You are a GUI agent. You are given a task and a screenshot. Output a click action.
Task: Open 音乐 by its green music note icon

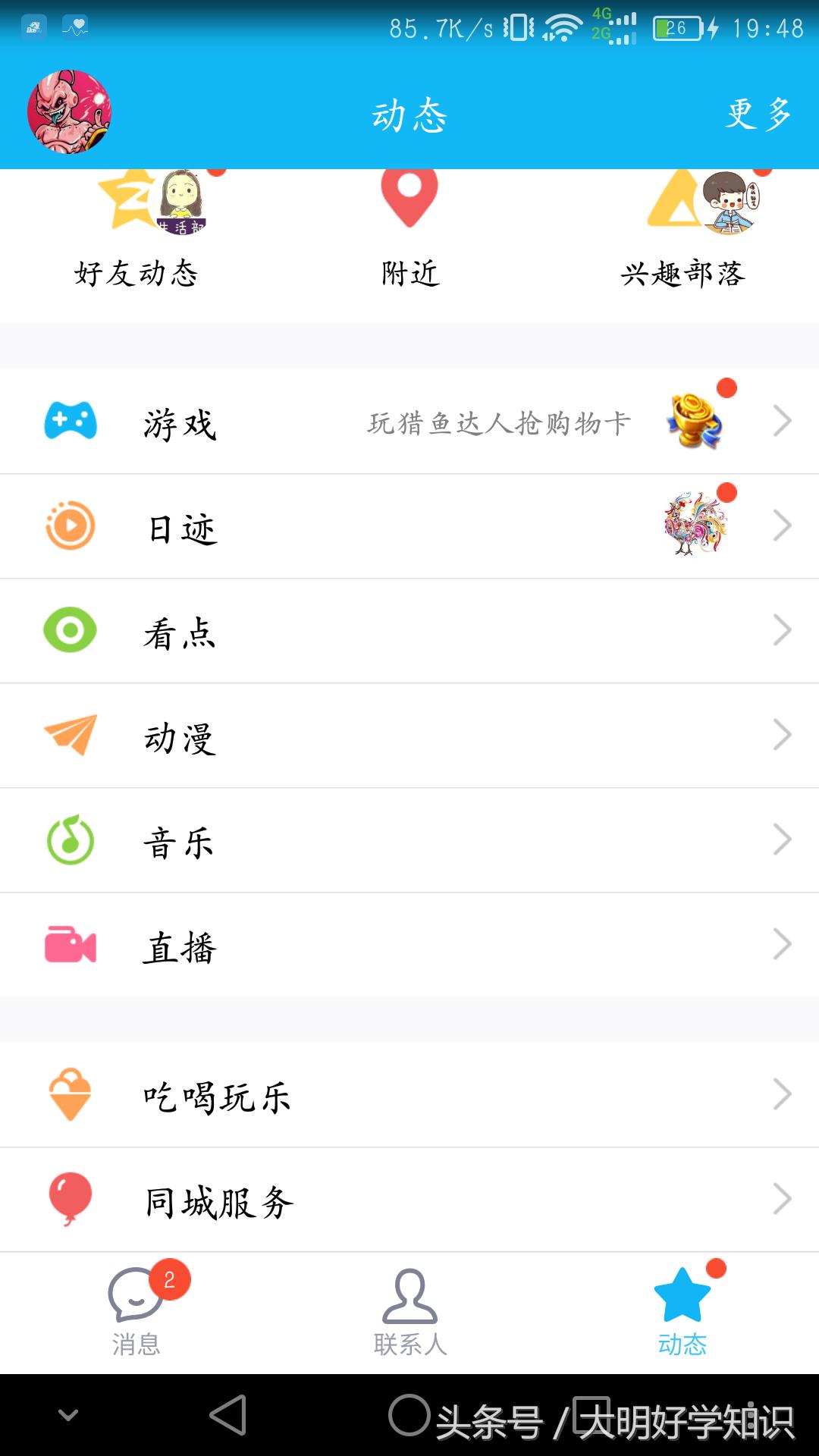70,840
